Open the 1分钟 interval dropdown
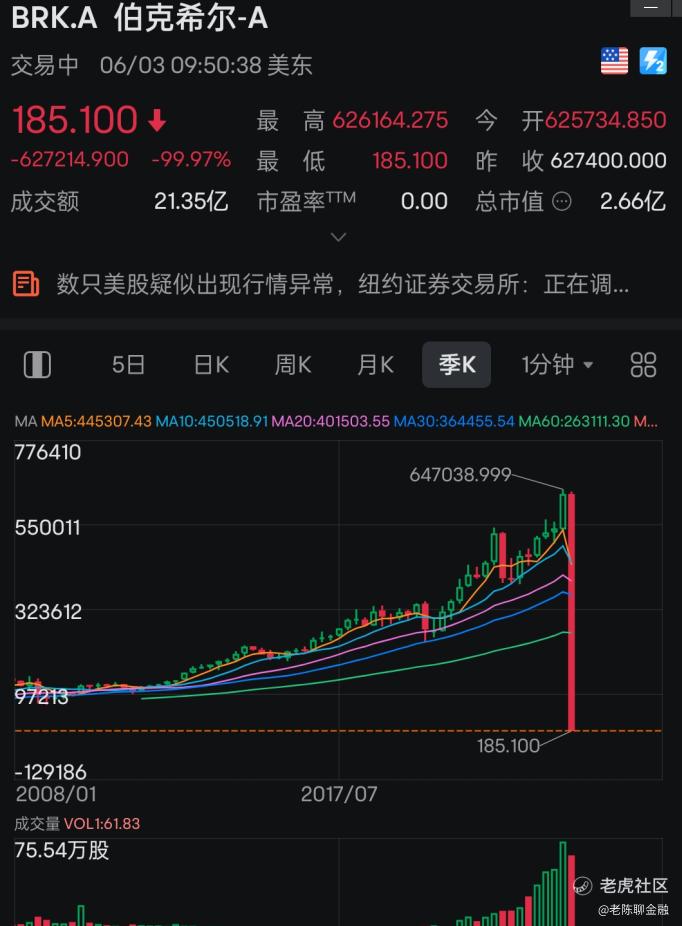Viewport: 682px width, 926px height. pos(557,364)
